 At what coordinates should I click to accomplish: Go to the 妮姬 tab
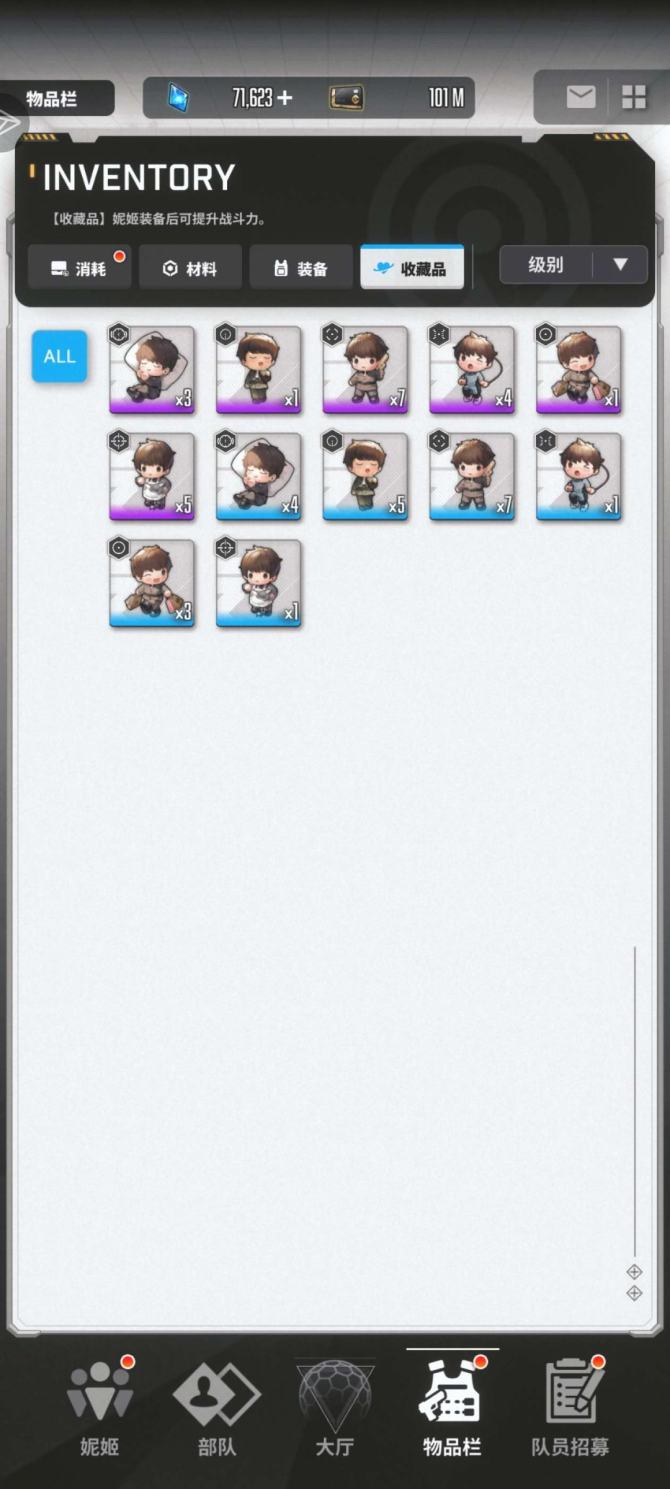[x=99, y=1408]
